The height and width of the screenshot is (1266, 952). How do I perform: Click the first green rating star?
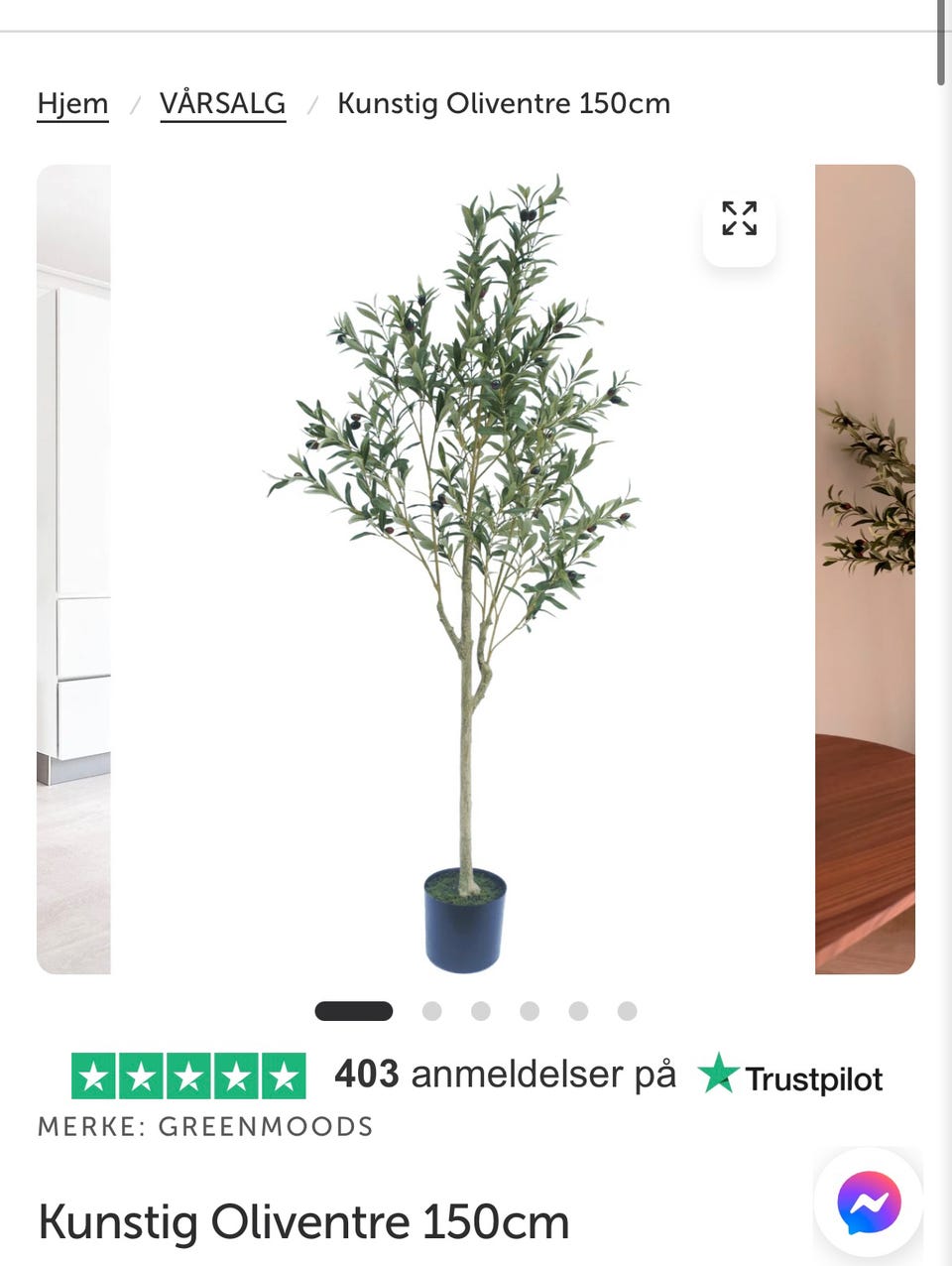(x=93, y=1076)
